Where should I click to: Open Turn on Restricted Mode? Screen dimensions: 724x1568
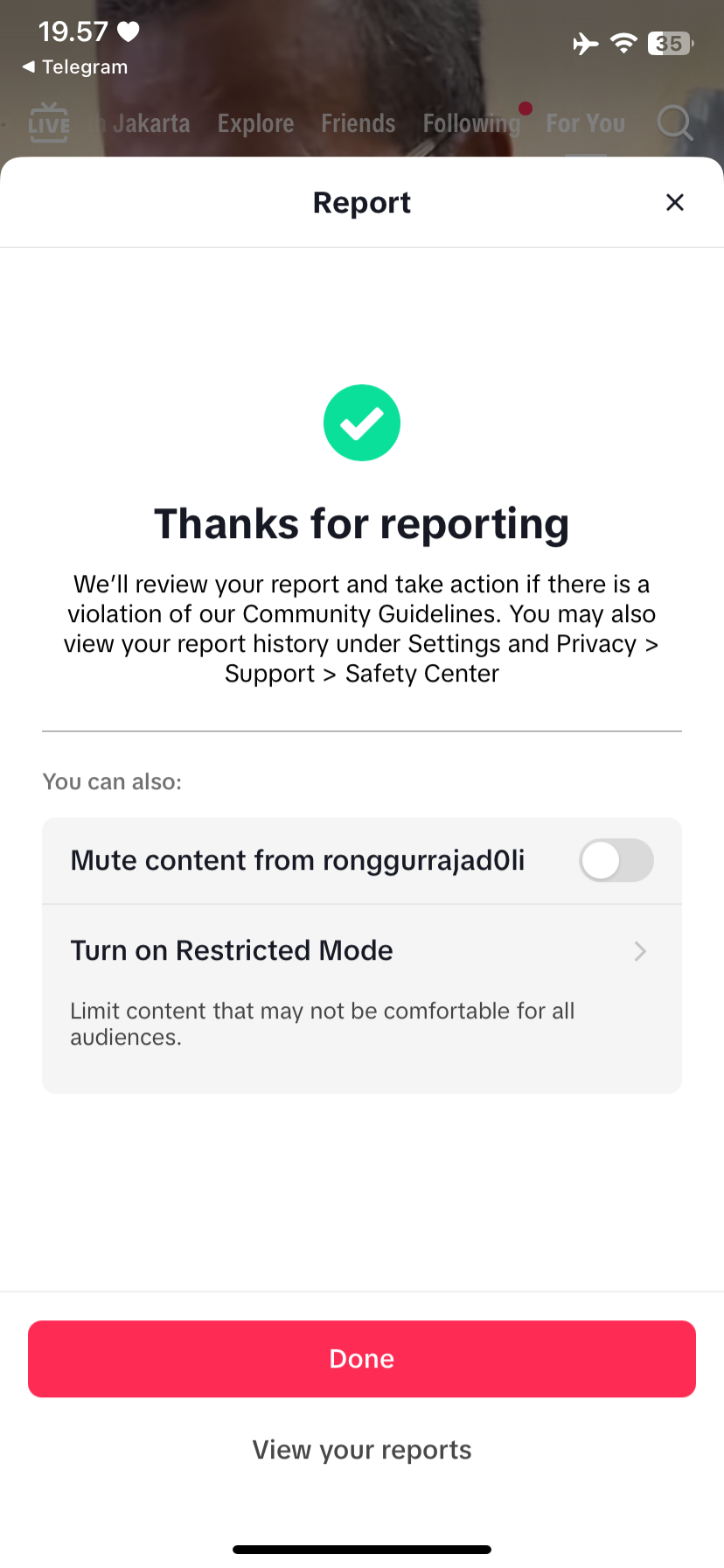point(362,998)
